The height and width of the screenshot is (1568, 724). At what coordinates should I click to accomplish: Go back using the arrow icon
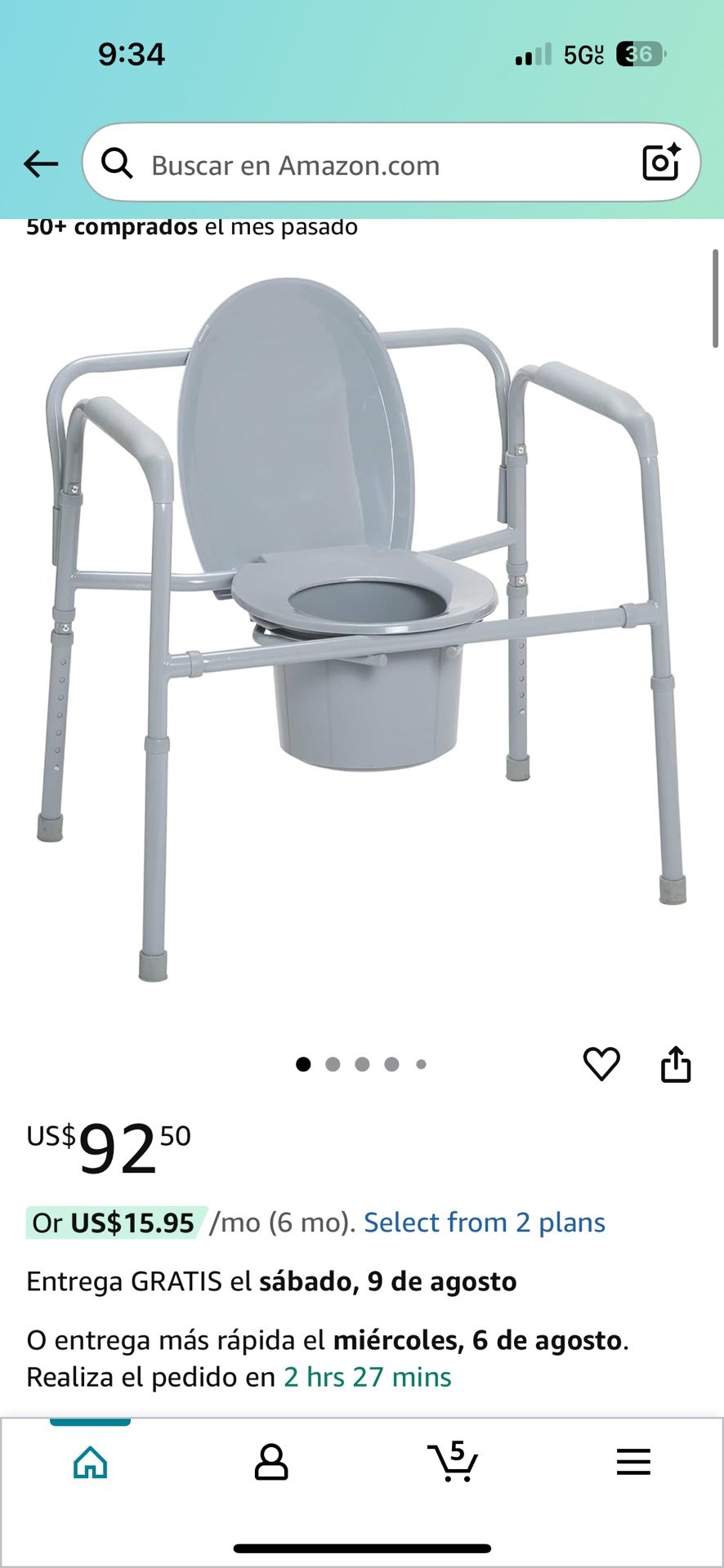tap(39, 164)
